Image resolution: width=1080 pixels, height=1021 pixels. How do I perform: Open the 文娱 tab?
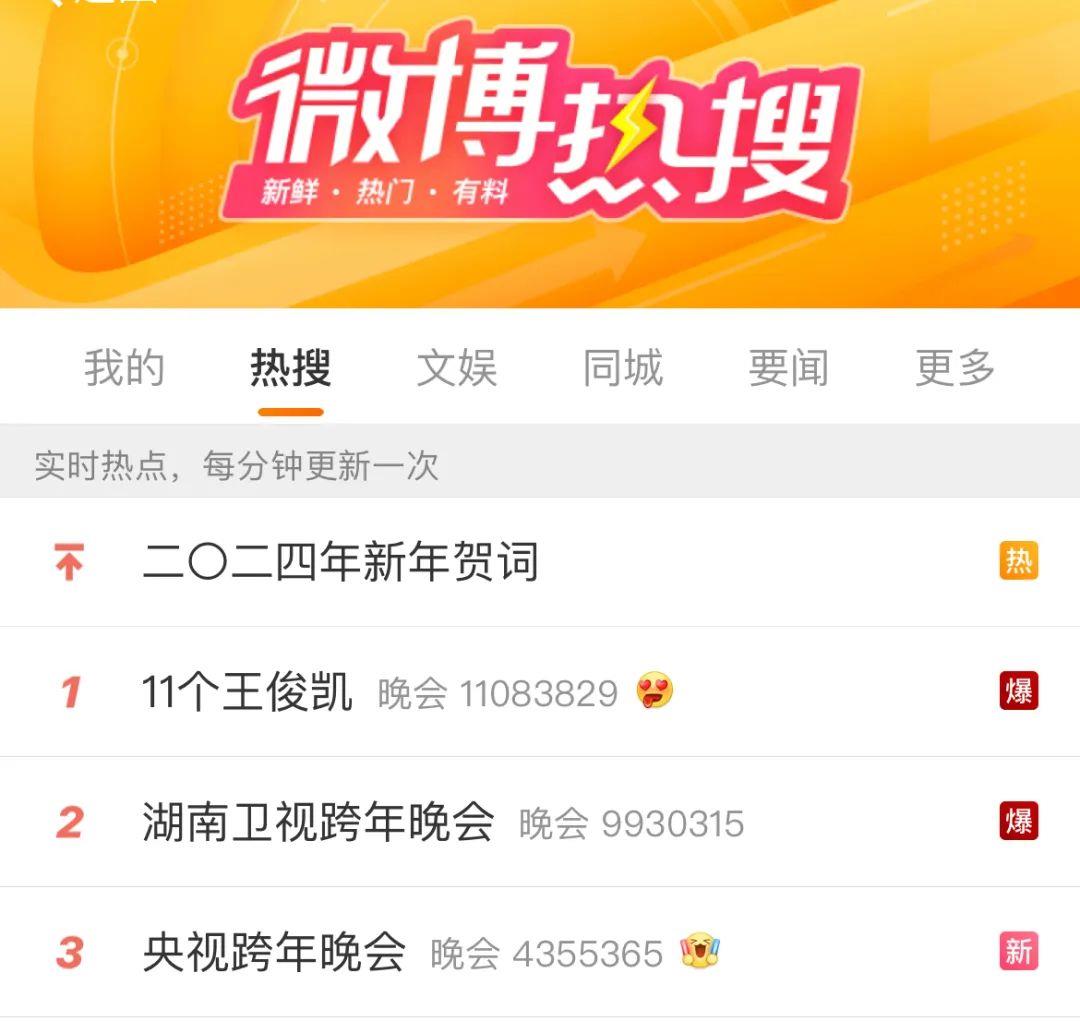(x=456, y=368)
